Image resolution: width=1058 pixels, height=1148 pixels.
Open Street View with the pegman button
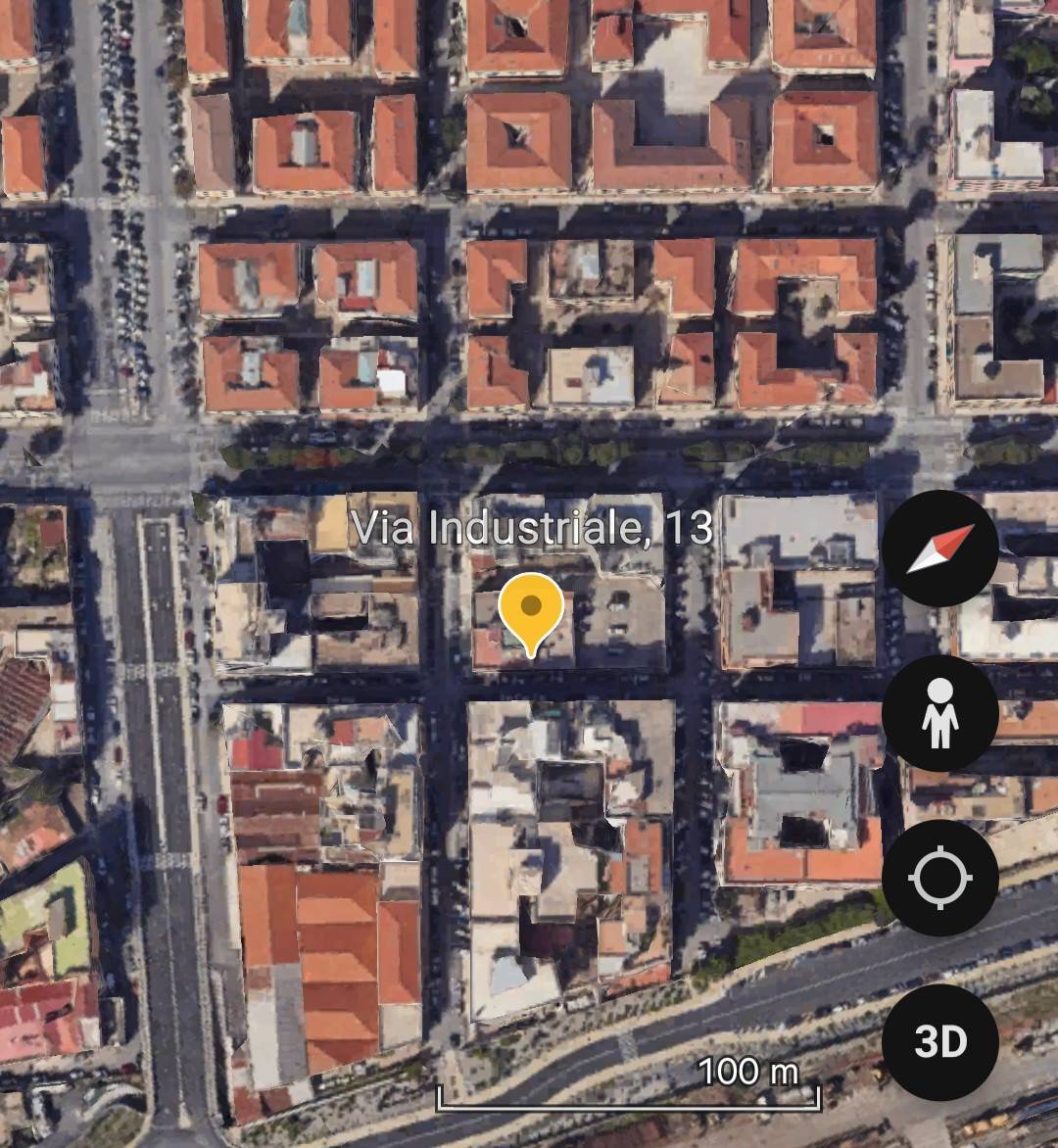click(939, 713)
